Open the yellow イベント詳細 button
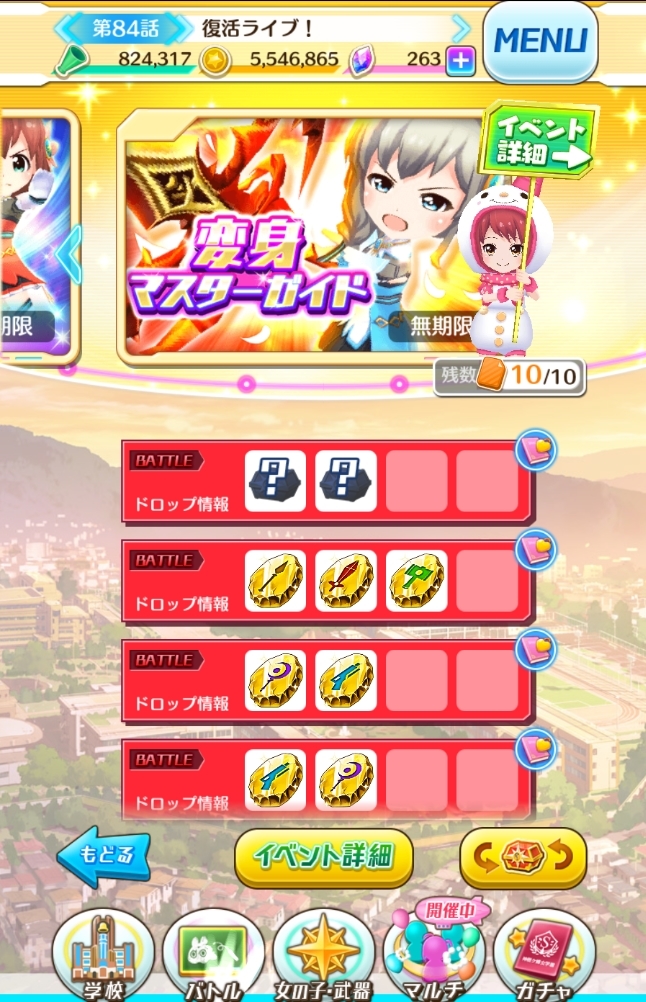Viewport: 646px width, 1002px height. point(324,857)
